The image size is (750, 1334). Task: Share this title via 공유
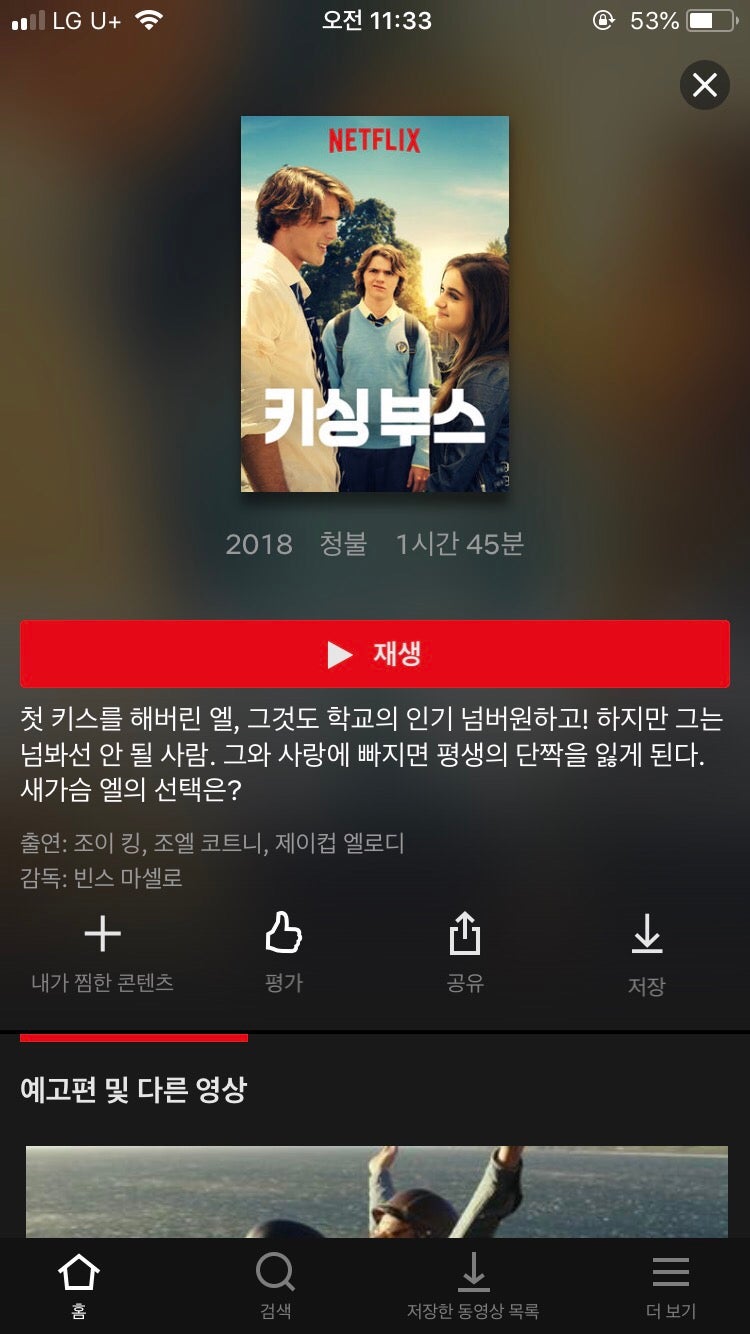[x=465, y=953]
